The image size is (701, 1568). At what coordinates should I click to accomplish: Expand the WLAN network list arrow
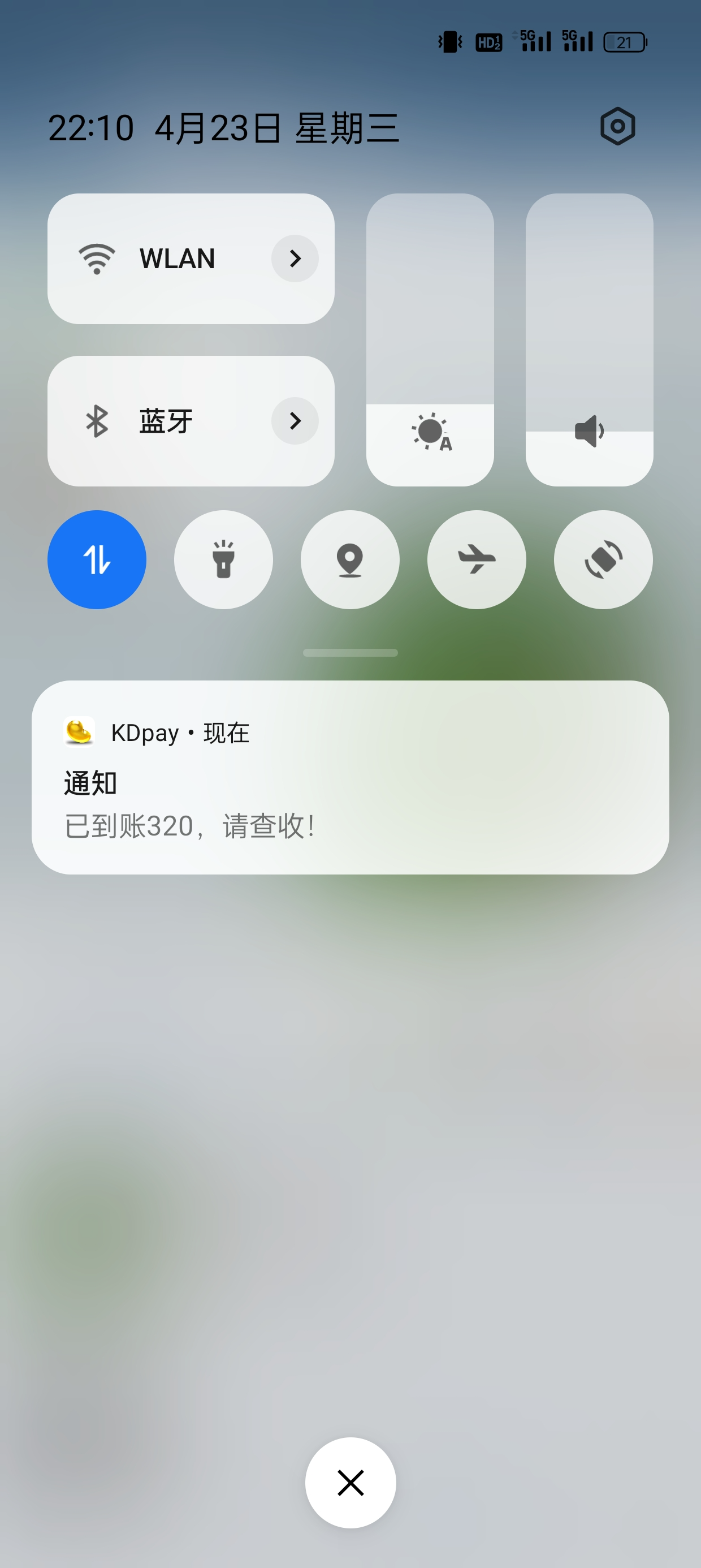tap(295, 259)
